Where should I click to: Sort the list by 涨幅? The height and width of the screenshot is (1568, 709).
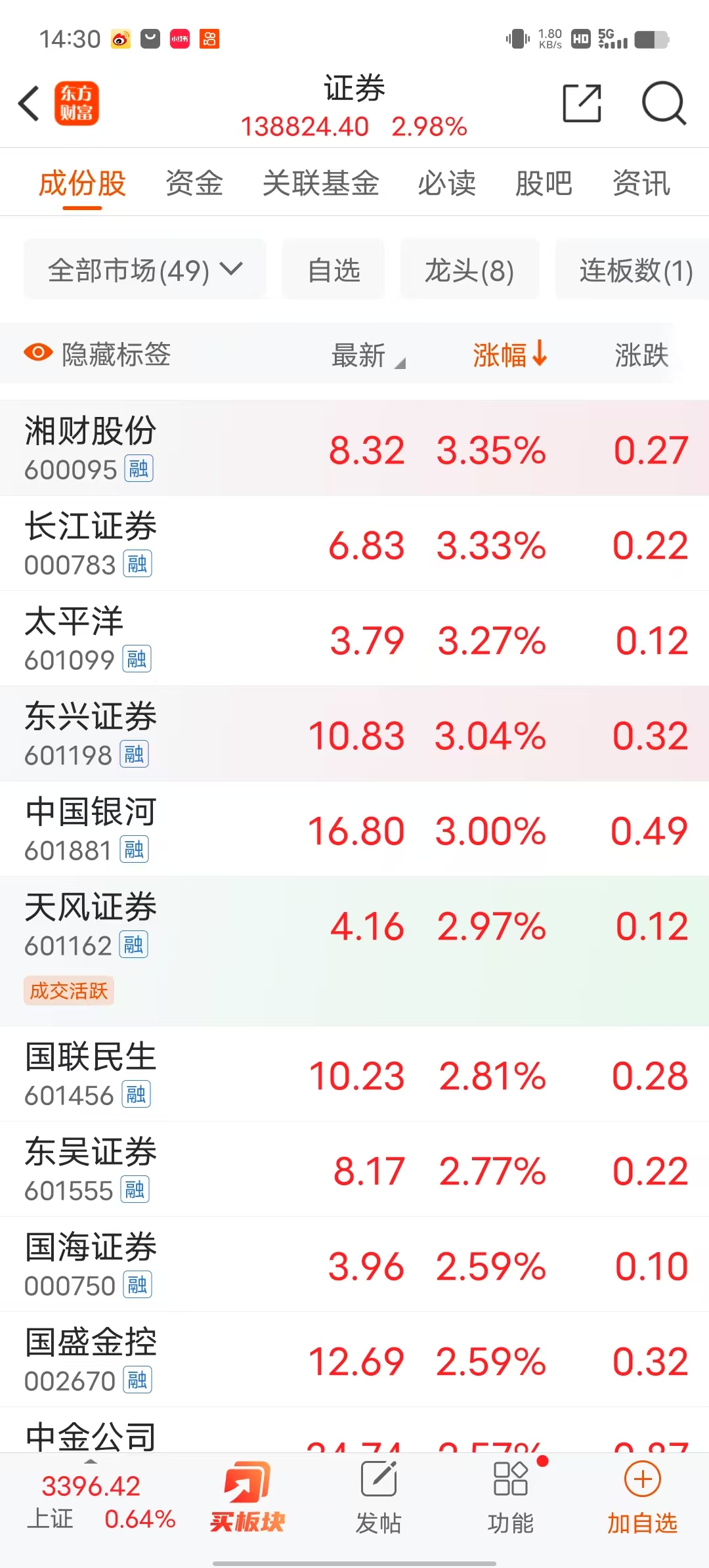[509, 355]
